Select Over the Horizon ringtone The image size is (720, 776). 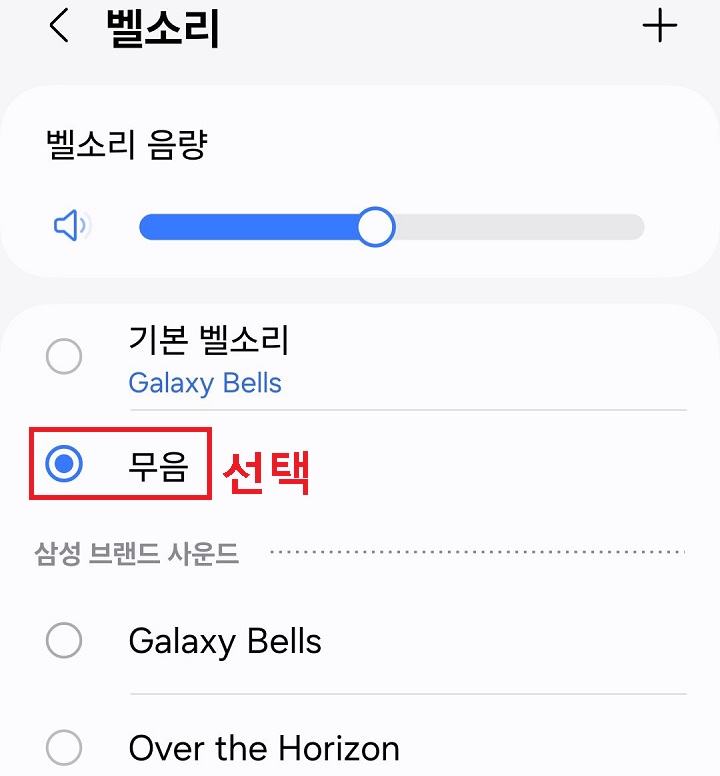[63, 748]
